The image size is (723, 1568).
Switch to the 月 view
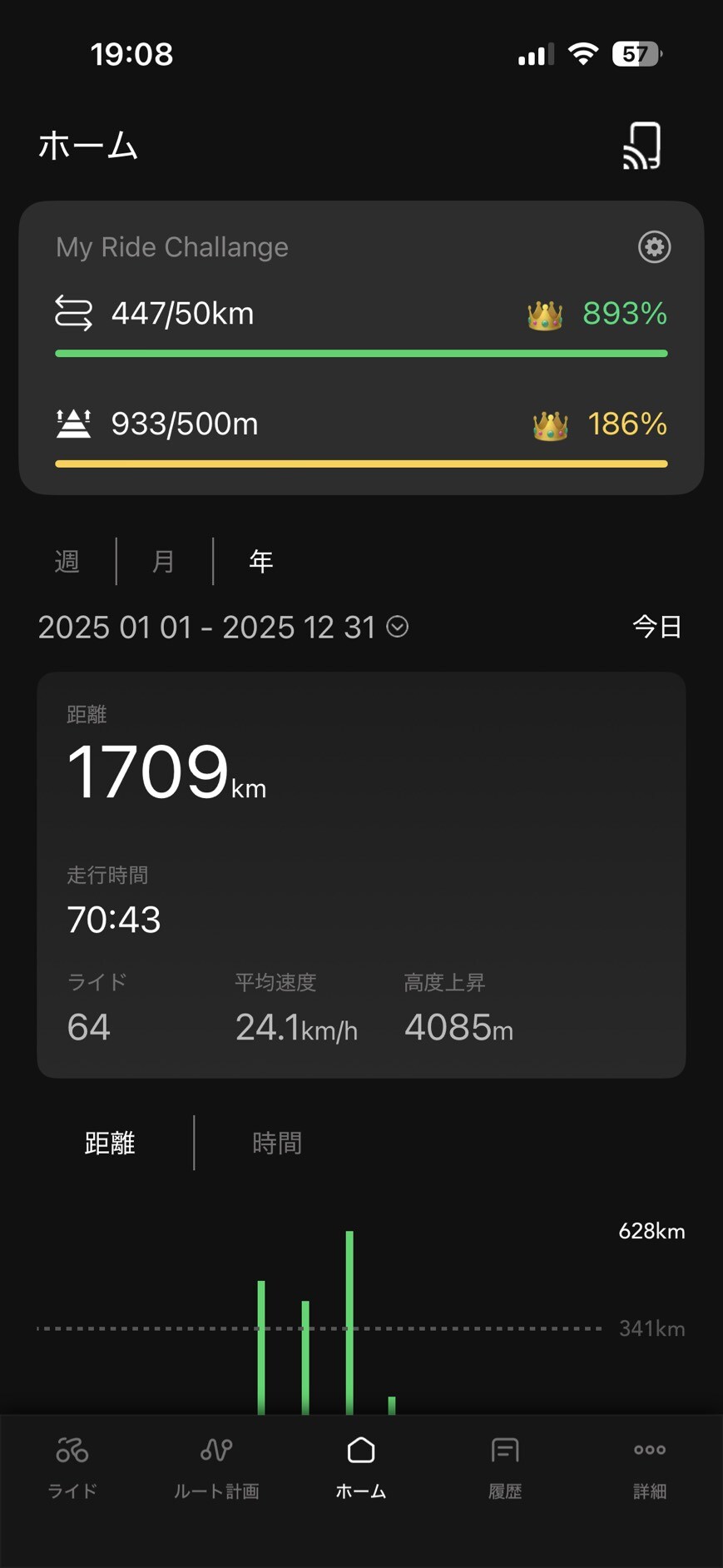click(x=164, y=562)
